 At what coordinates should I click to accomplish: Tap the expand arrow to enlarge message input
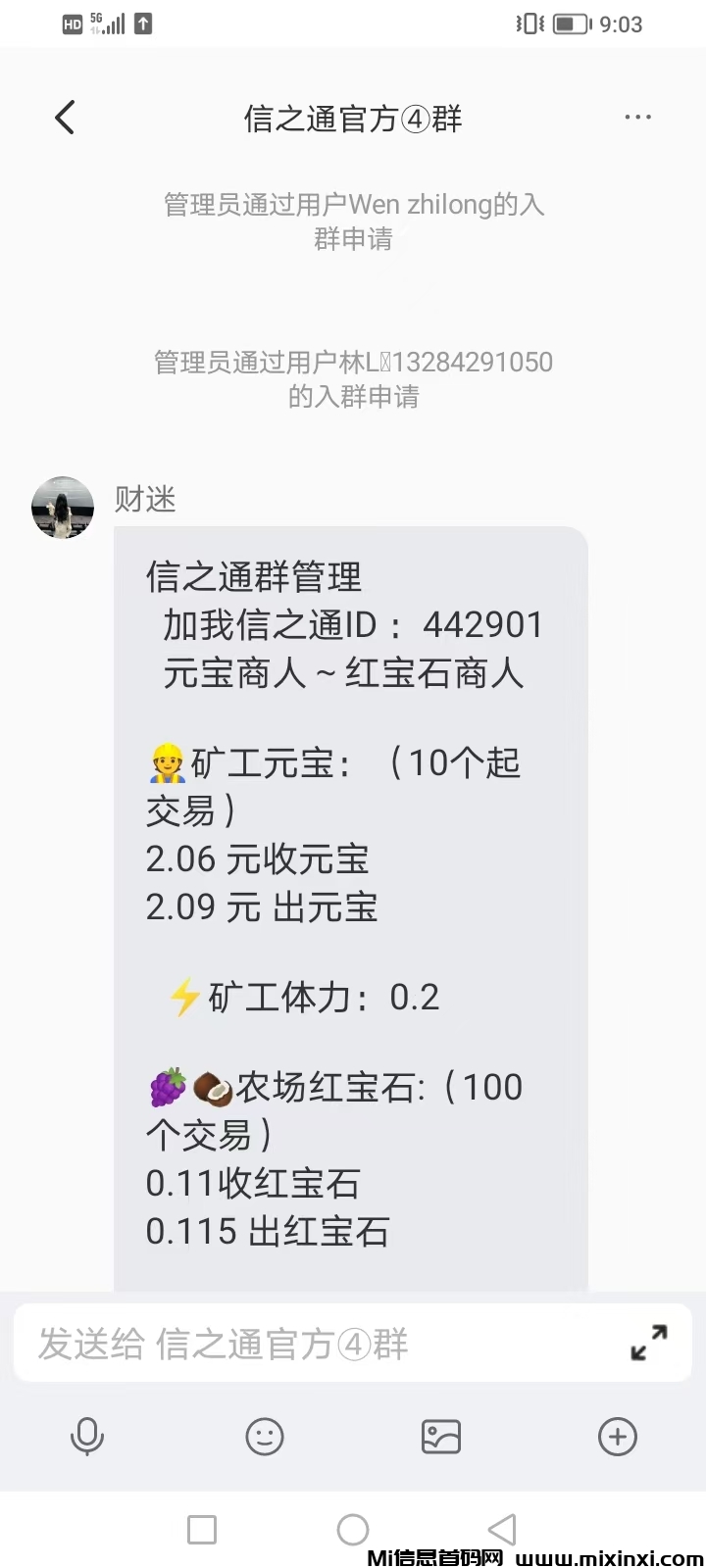(x=648, y=1343)
